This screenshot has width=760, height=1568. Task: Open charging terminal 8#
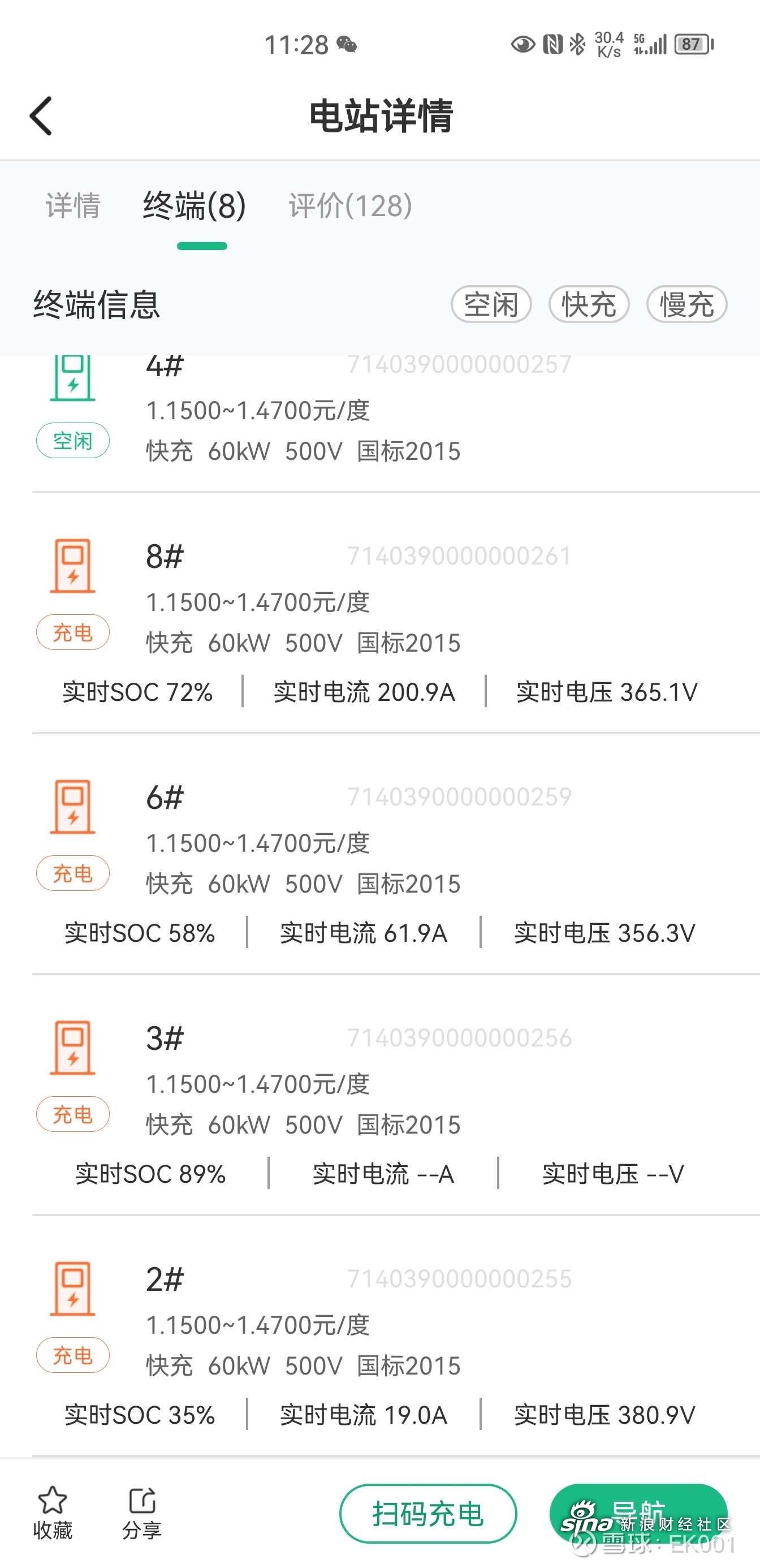(x=395, y=622)
